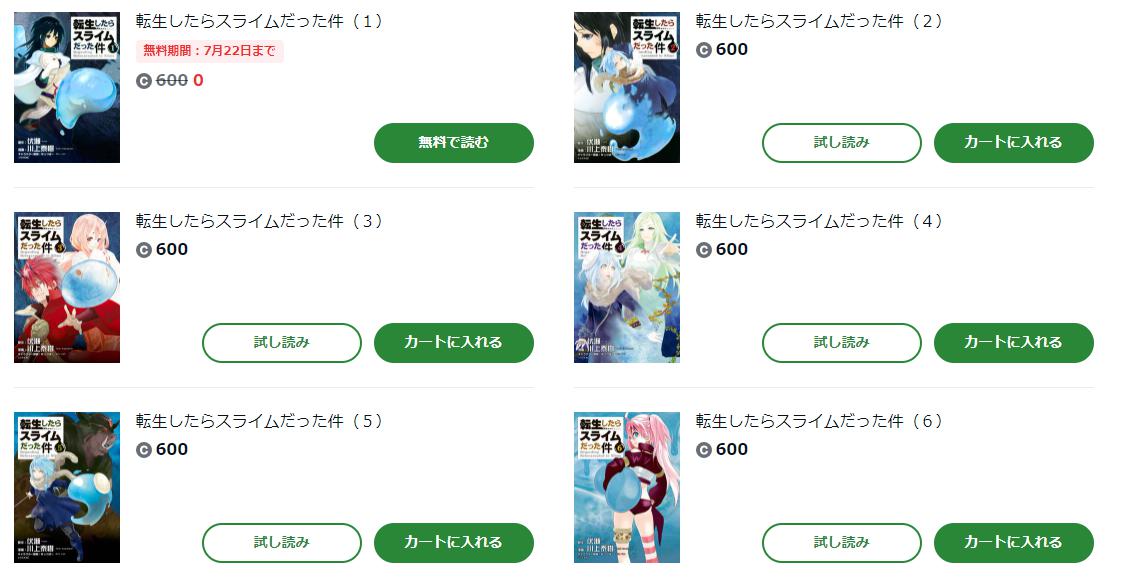The width and height of the screenshot is (1125, 577).
Task: Open 試し読み preview for volume 2
Action: (x=841, y=143)
